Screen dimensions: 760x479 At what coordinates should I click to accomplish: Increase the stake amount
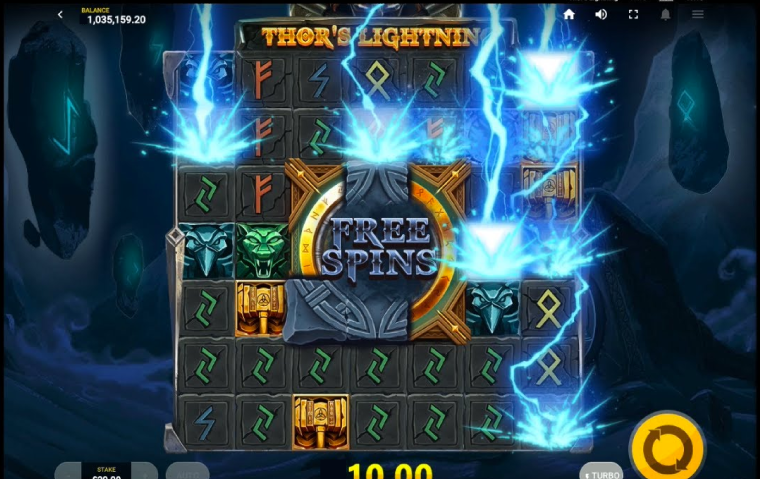[145, 473]
